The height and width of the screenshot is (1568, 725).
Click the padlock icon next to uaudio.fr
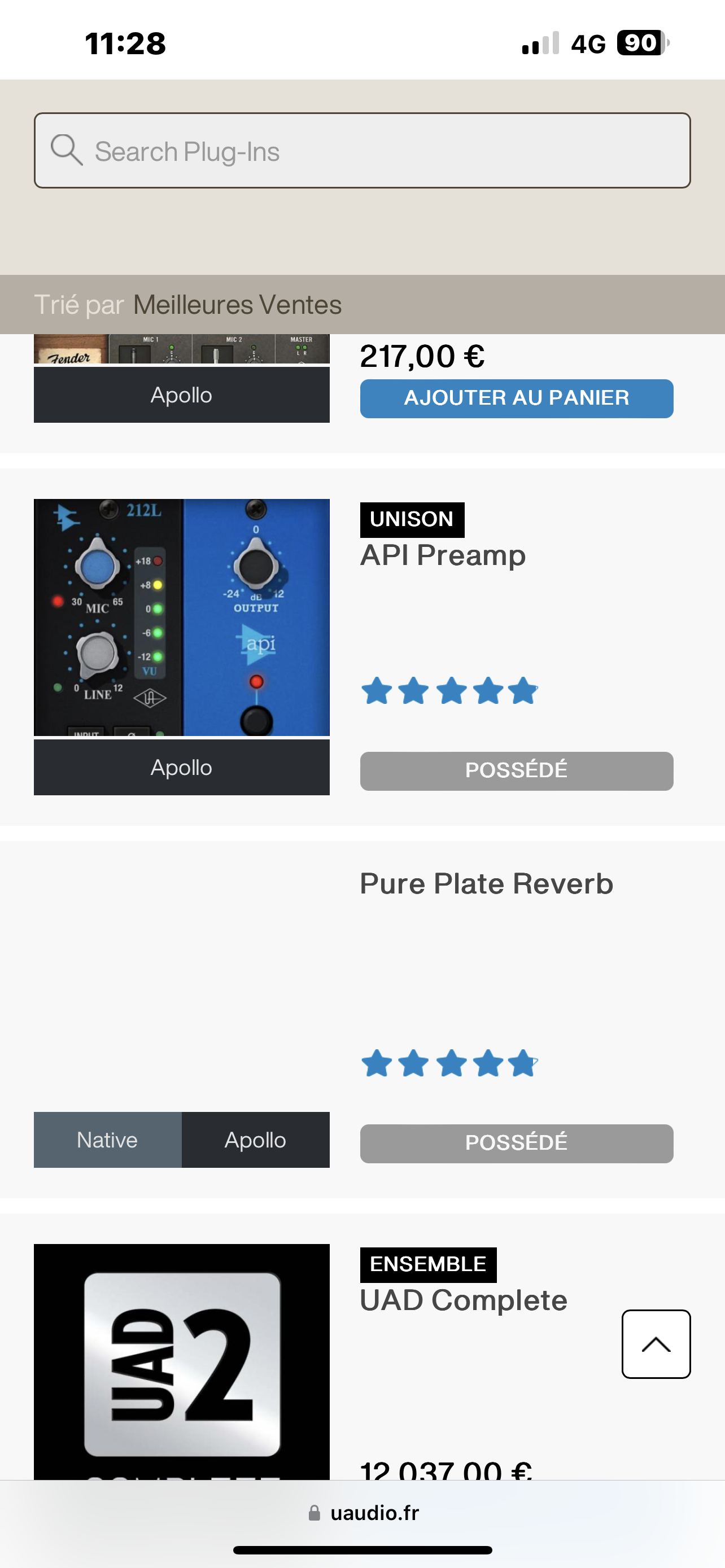[316, 1513]
